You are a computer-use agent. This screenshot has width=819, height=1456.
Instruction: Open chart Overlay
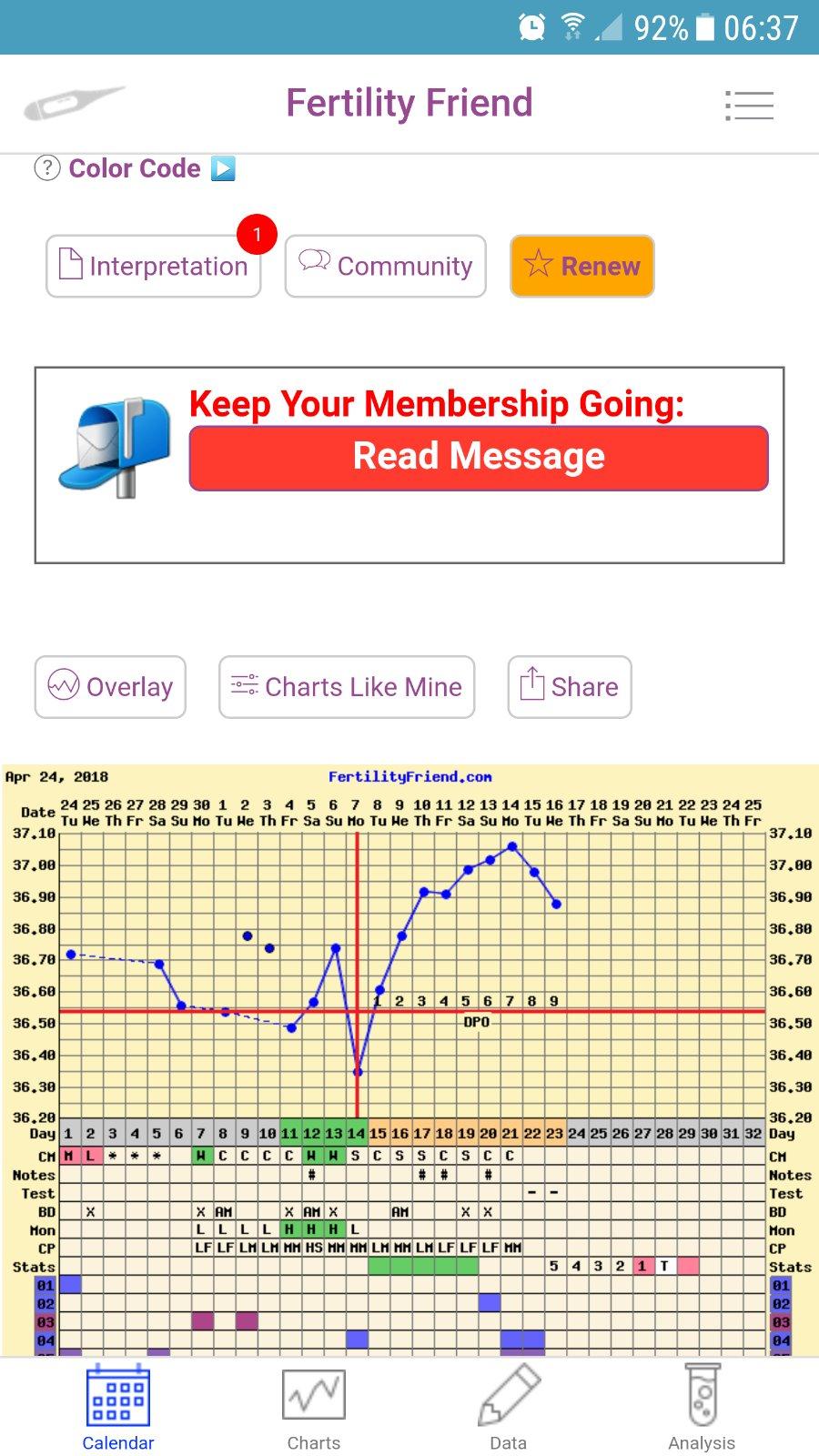(x=110, y=687)
